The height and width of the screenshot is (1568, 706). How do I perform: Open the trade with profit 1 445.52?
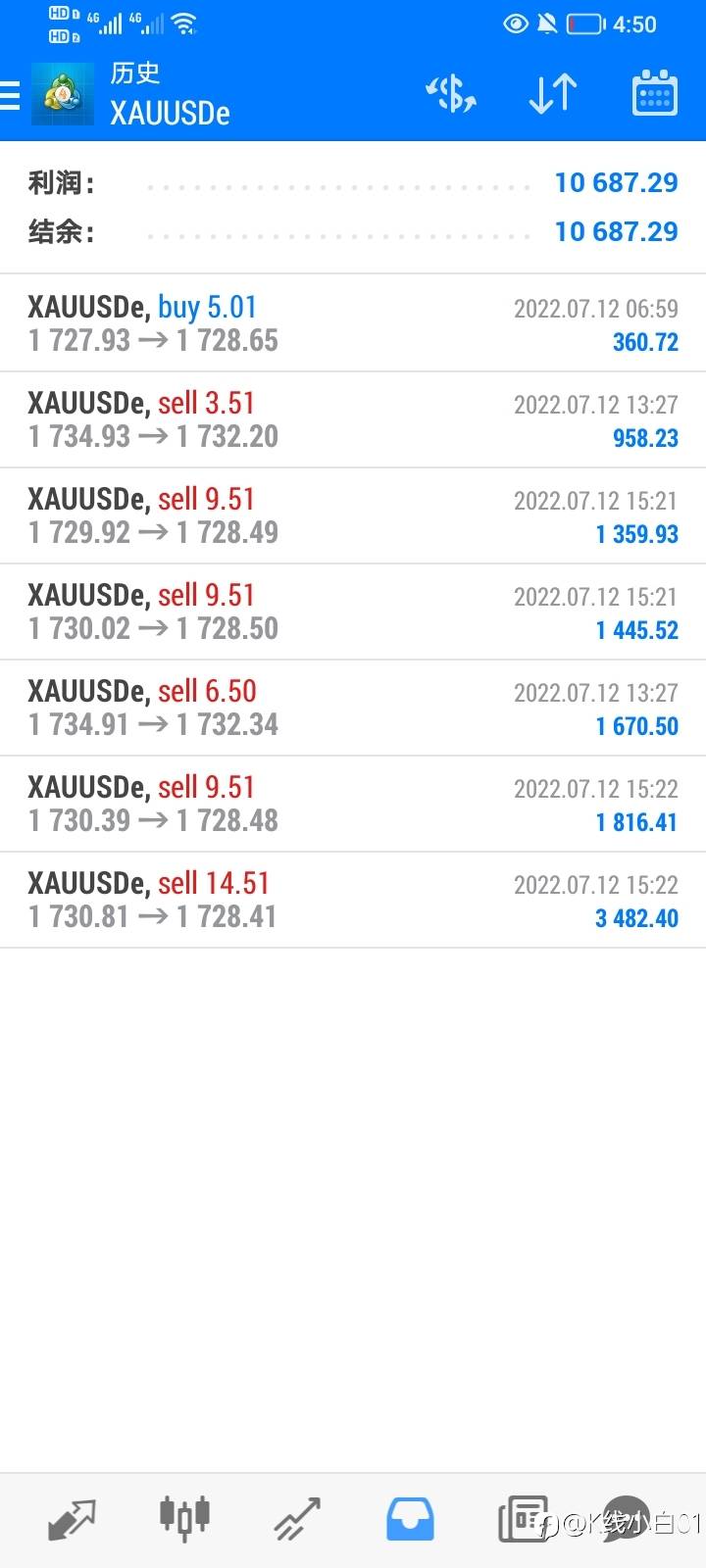click(x=353, y=612)
